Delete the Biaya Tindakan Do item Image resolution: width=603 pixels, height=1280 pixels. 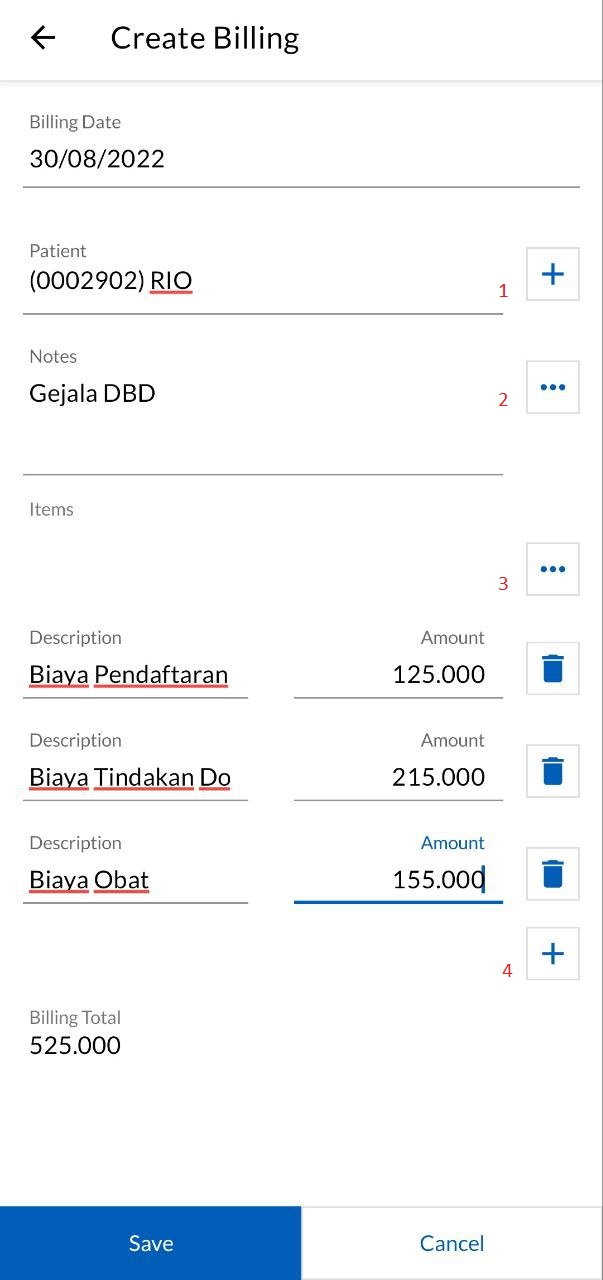tap(553, 771)
